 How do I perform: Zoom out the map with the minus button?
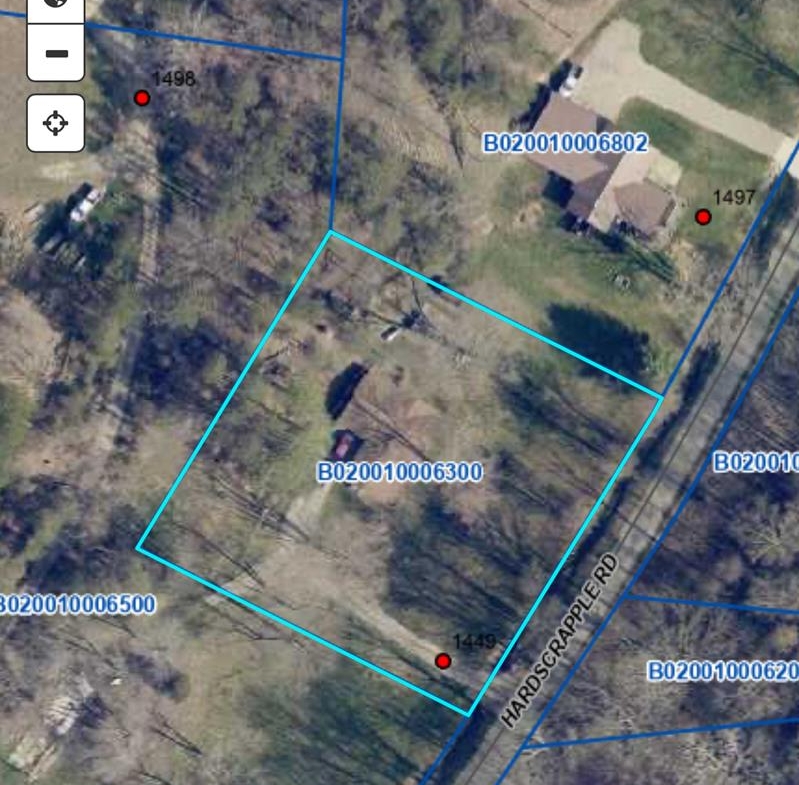coord(56,53)
